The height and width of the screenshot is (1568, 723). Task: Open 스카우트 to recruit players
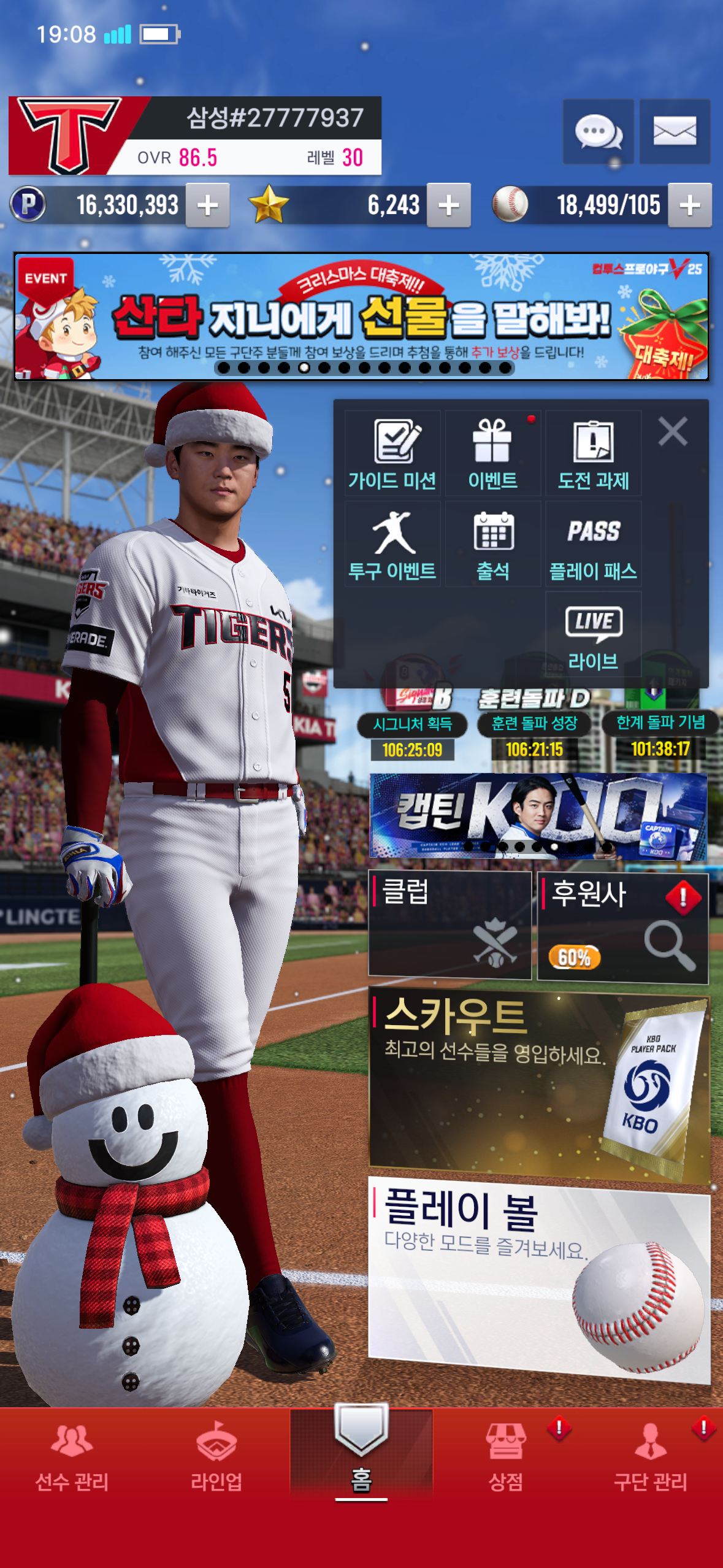pyautogui.click(x=538, y=1083)
